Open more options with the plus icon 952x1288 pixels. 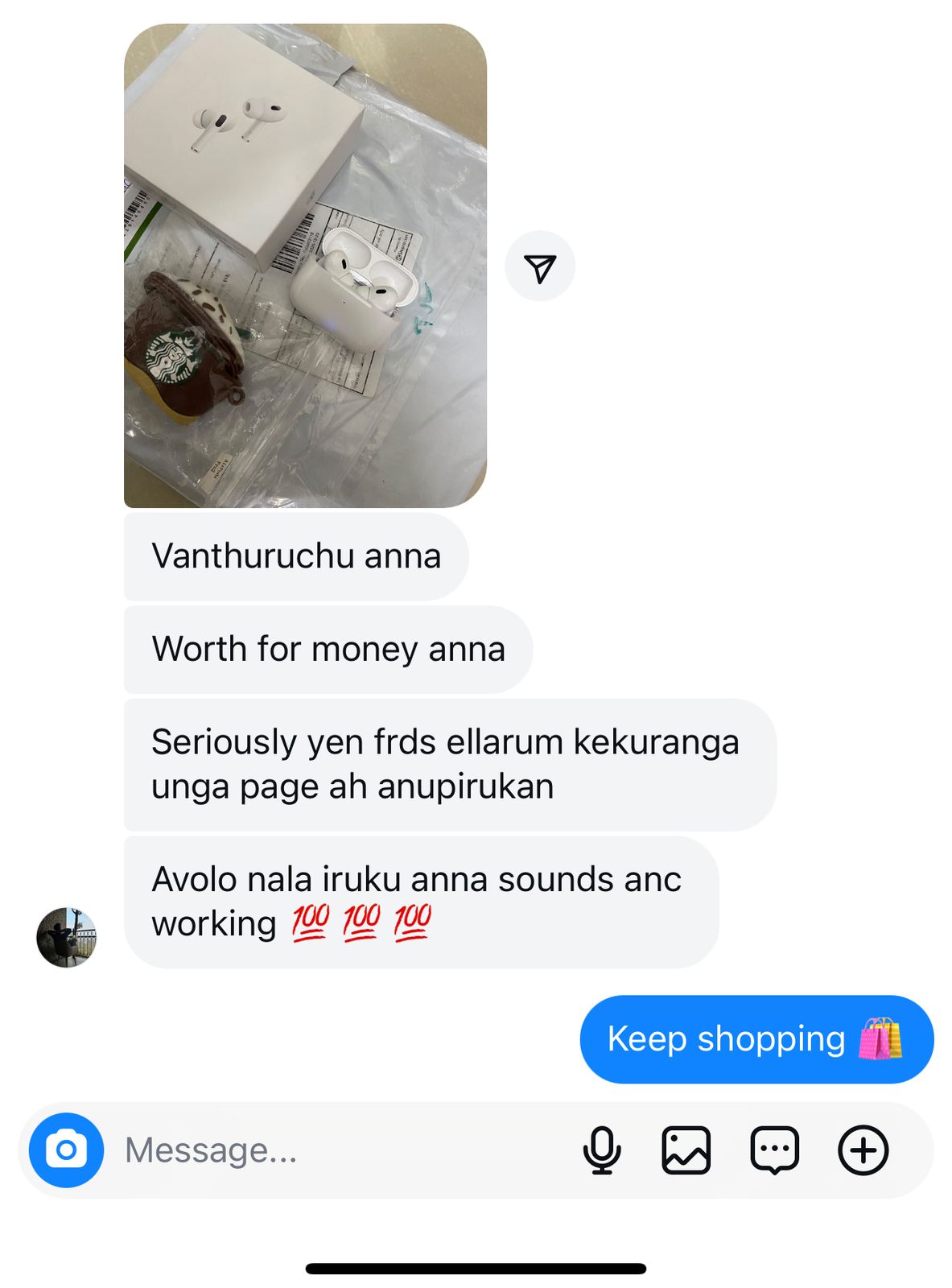pyautogui.click(x=863, y=1150)
